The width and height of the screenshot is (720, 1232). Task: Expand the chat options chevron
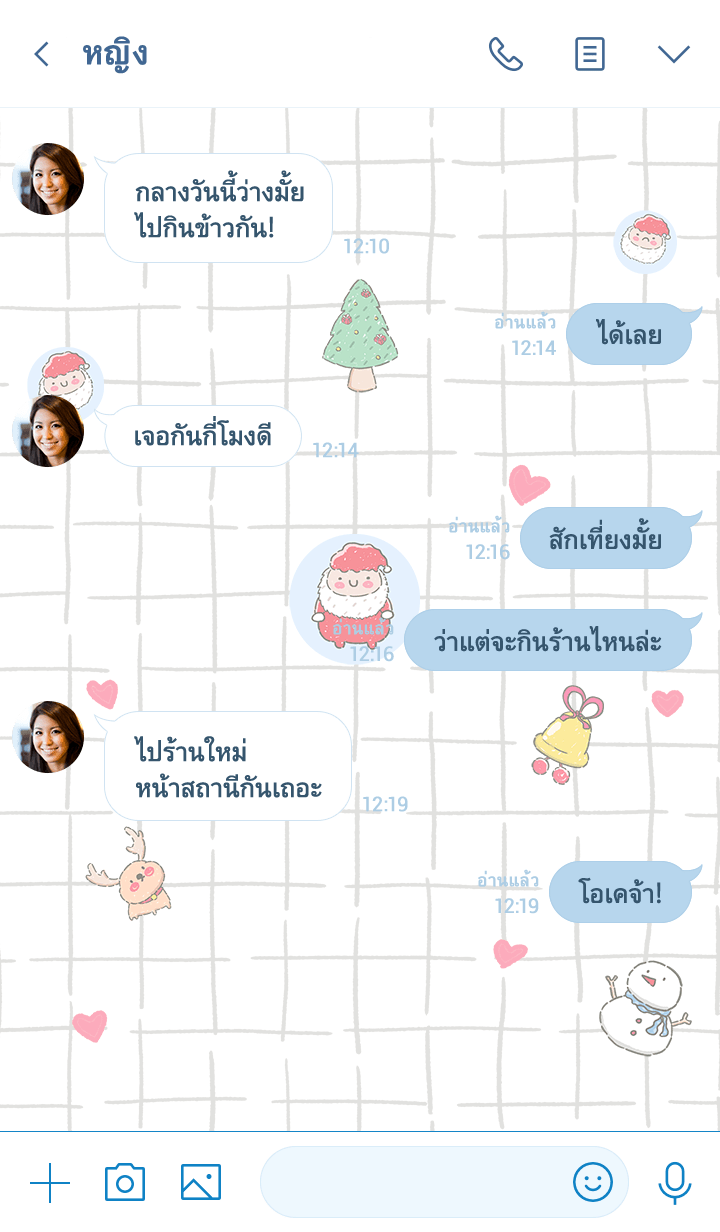[x=674, y=54]
